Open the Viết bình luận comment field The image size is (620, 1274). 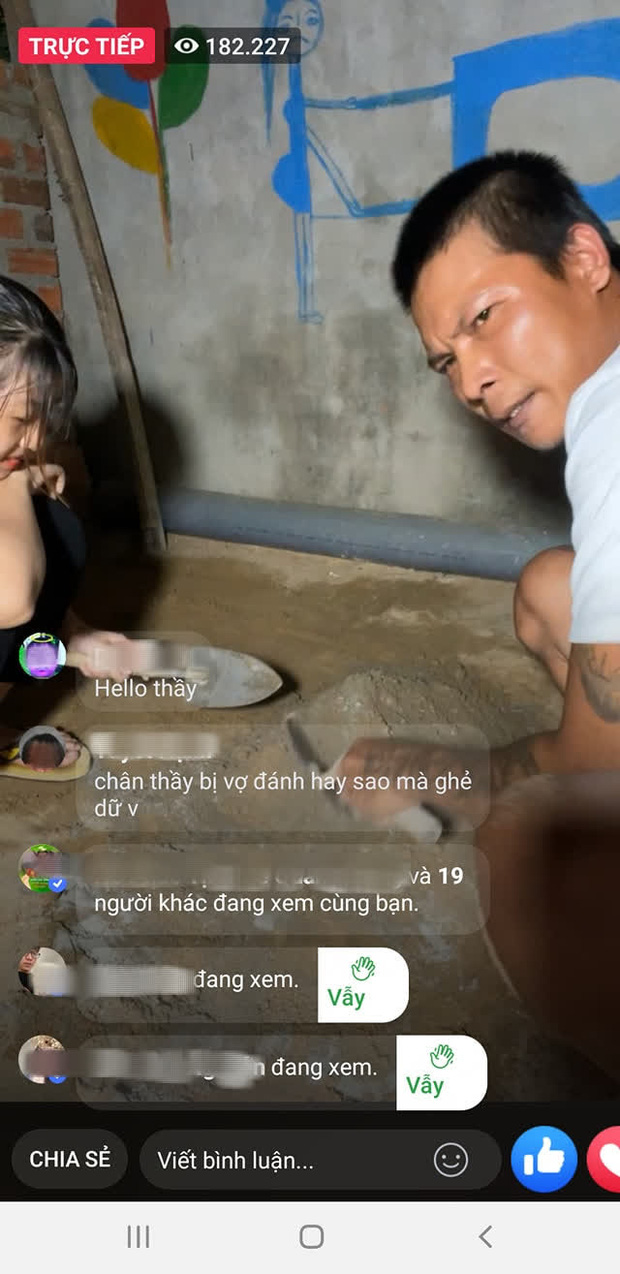pyautogui.click(x=280, y=1160)
